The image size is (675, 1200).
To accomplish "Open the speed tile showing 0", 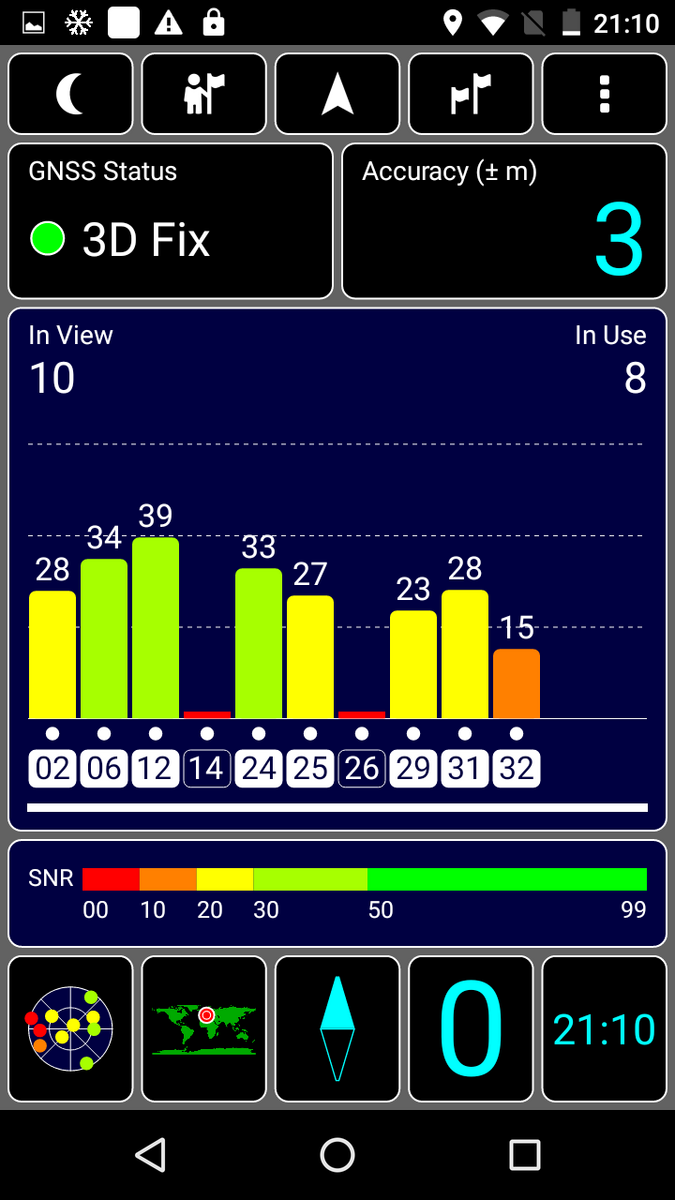I will coord(471,1029).
